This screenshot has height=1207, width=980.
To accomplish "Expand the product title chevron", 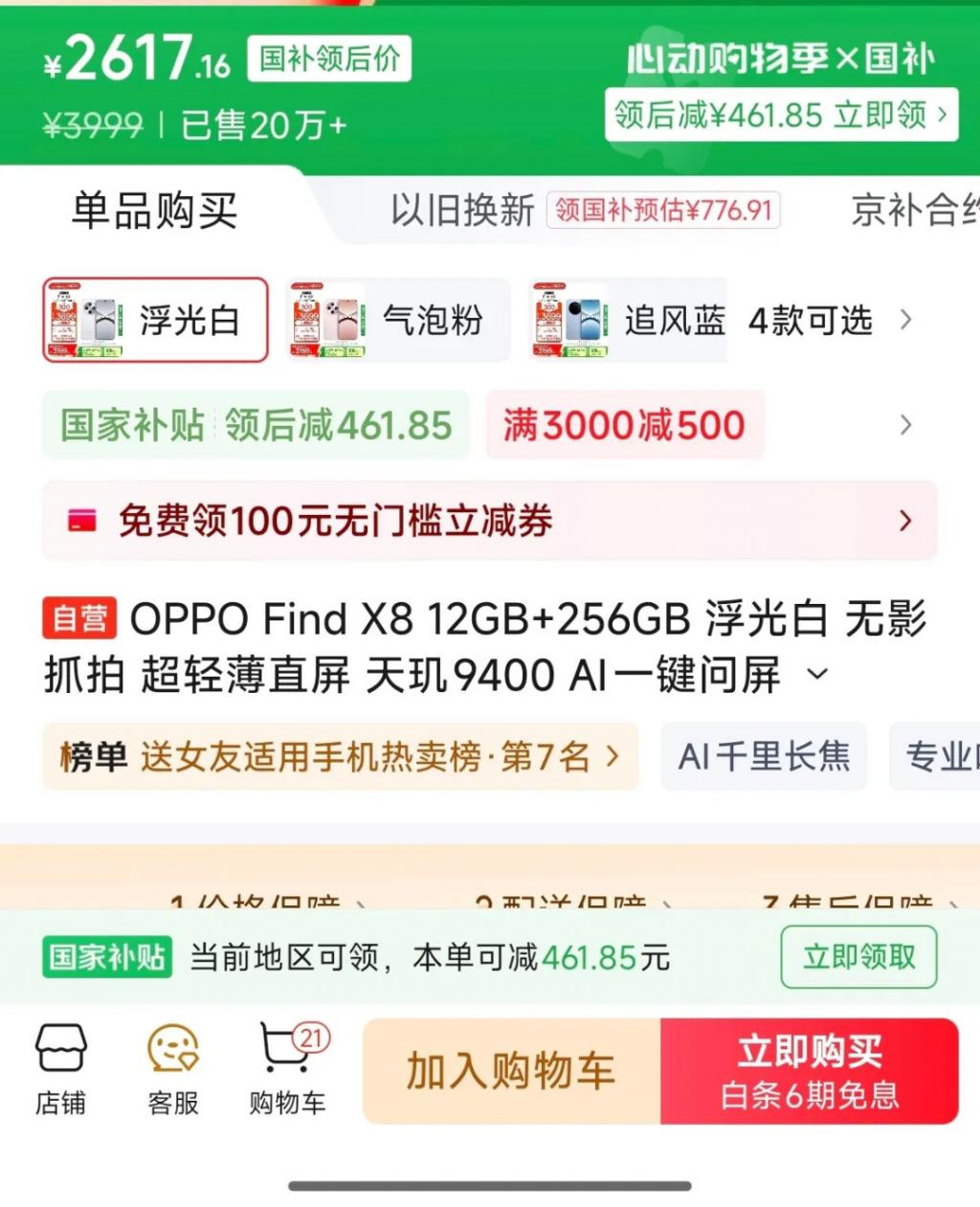I will [x=817, y=674].
